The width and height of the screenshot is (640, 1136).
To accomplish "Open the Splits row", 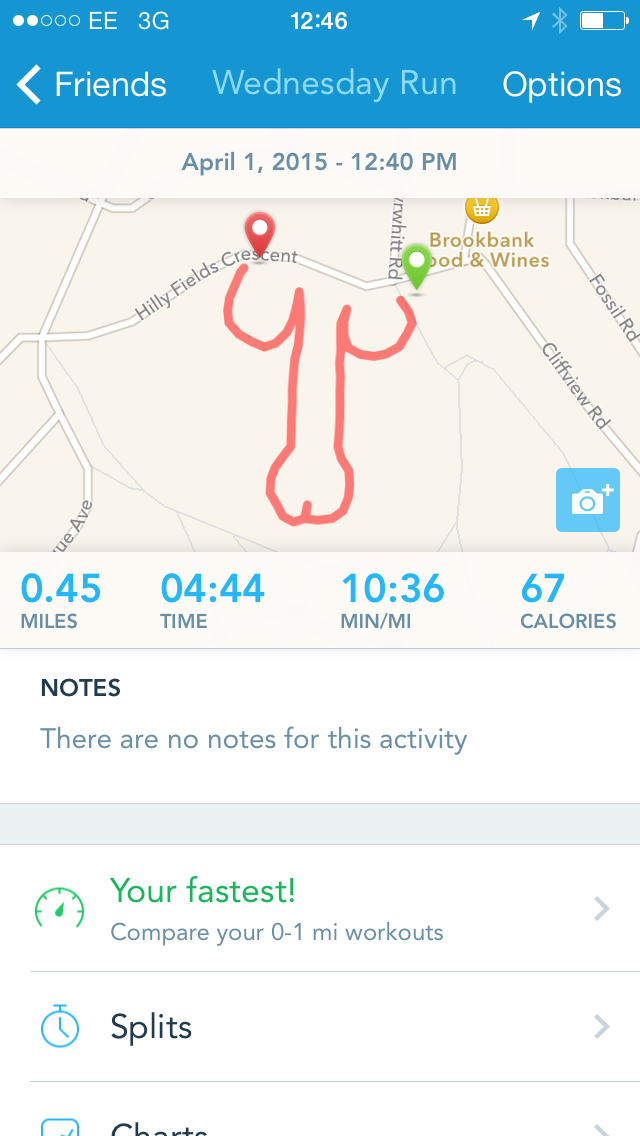I will [320, 1027].
